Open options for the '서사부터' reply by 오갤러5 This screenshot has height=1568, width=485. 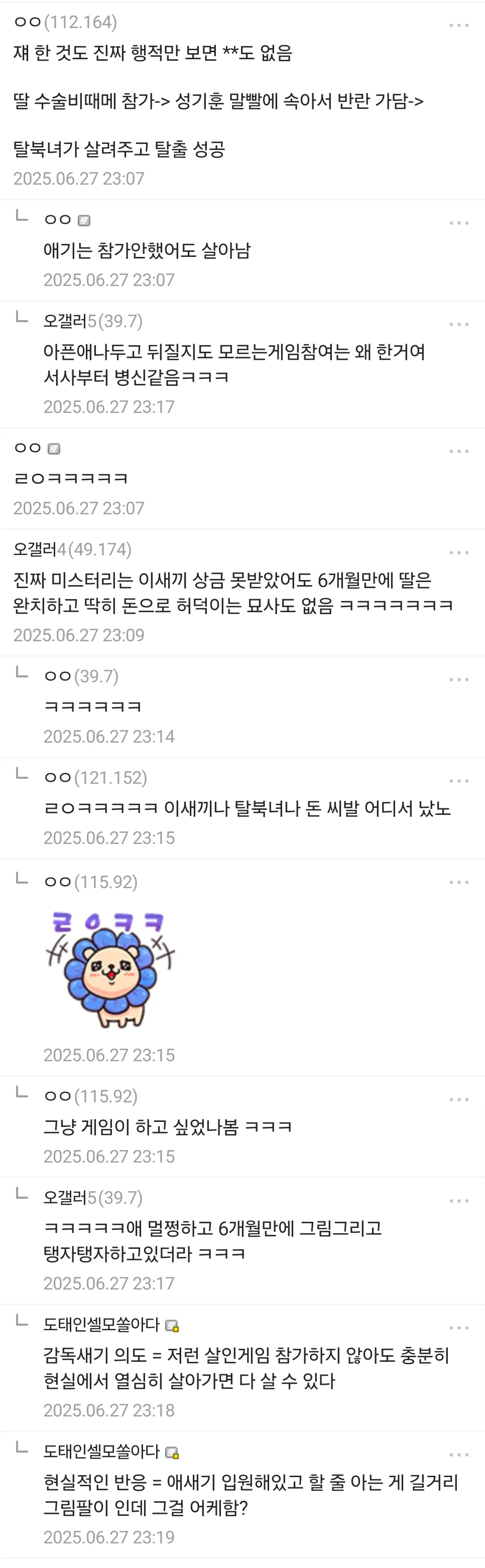(458, 325)
